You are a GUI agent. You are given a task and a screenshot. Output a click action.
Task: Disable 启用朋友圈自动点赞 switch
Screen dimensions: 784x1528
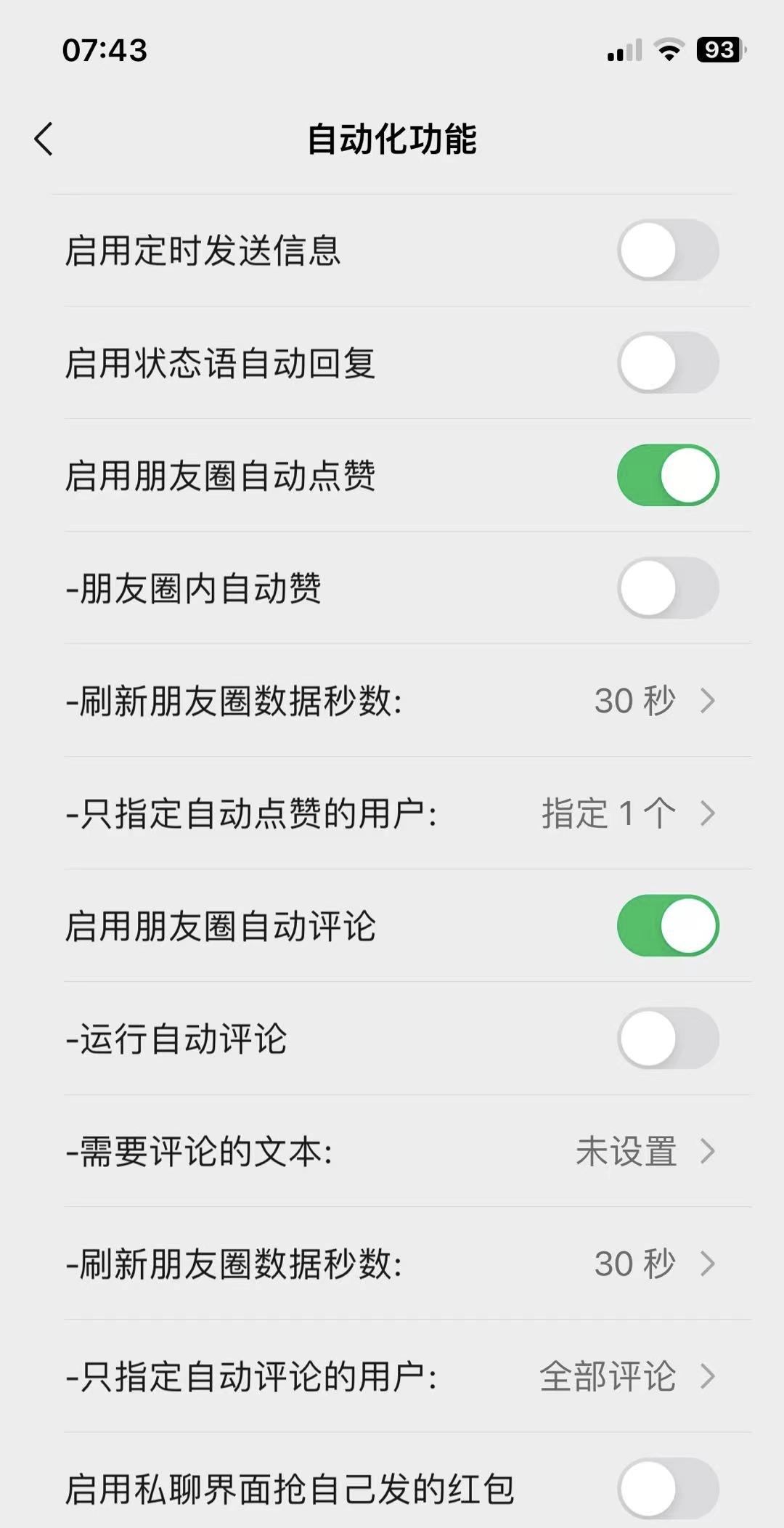pos(668,475)
